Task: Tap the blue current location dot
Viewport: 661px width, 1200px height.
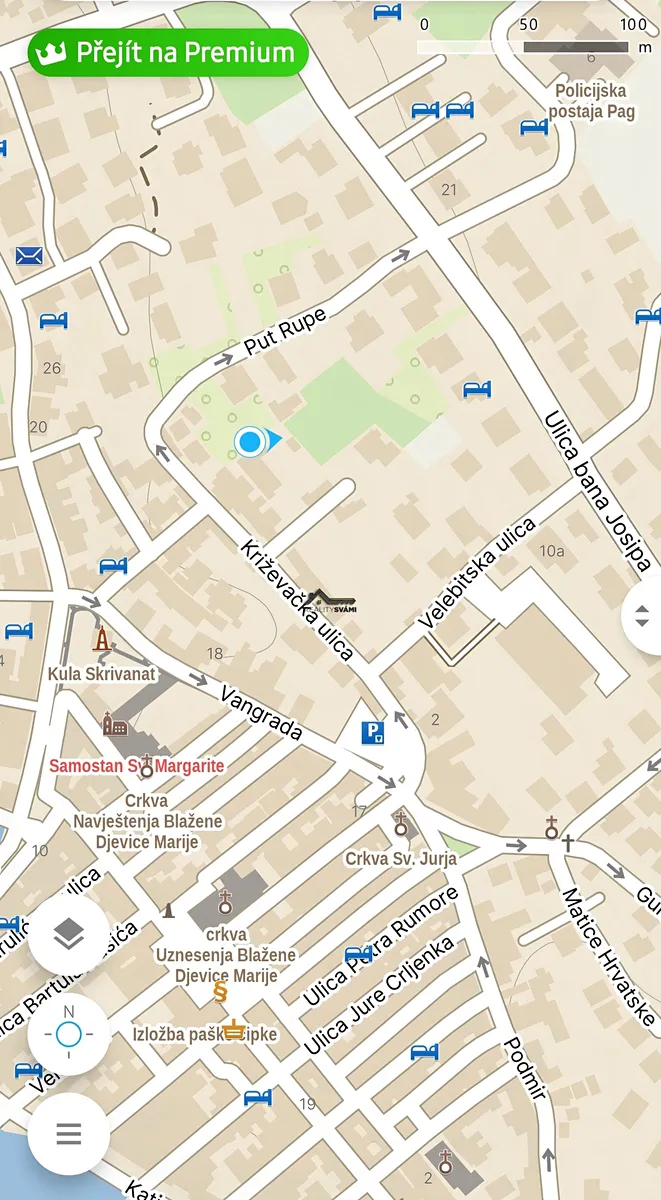Action: [250, 441]
